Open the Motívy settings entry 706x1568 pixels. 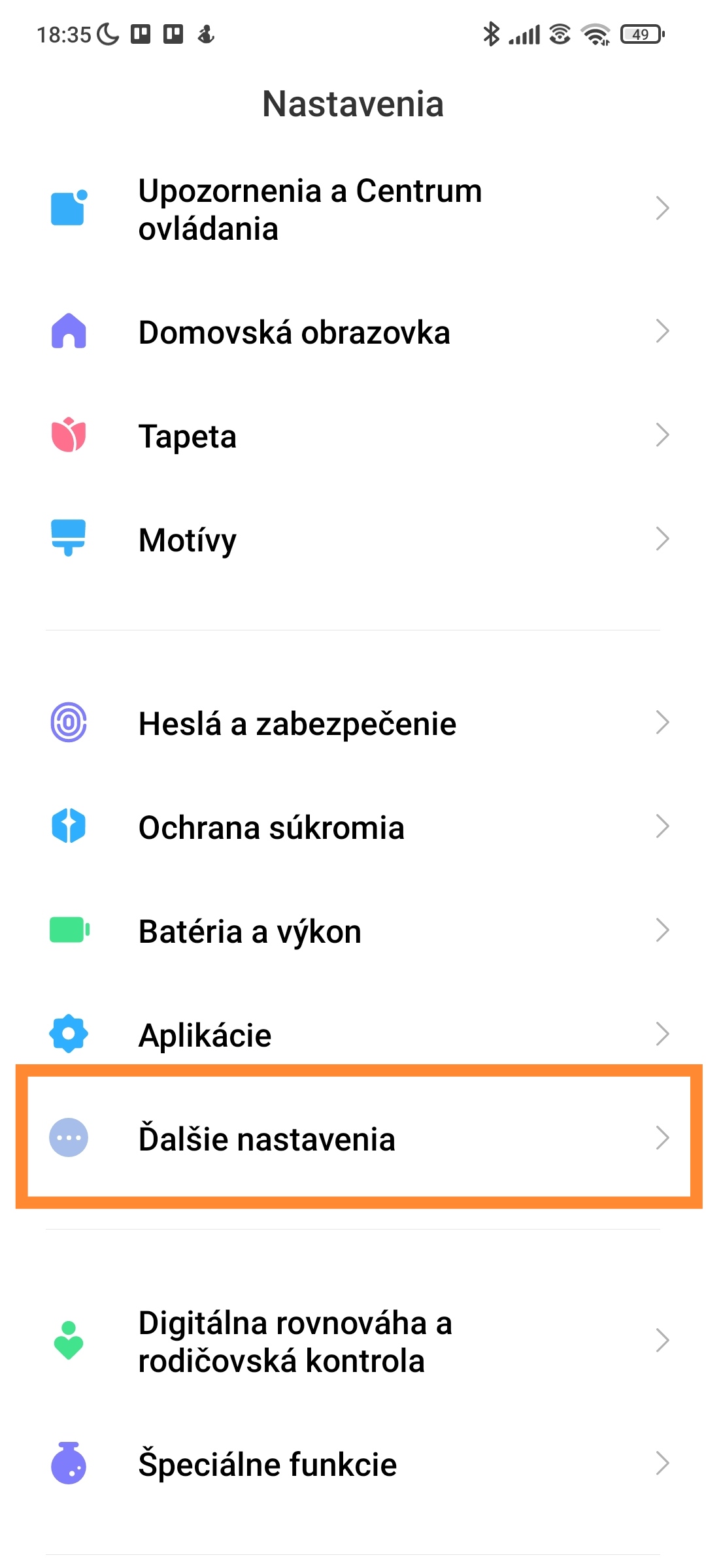point(353,538)
